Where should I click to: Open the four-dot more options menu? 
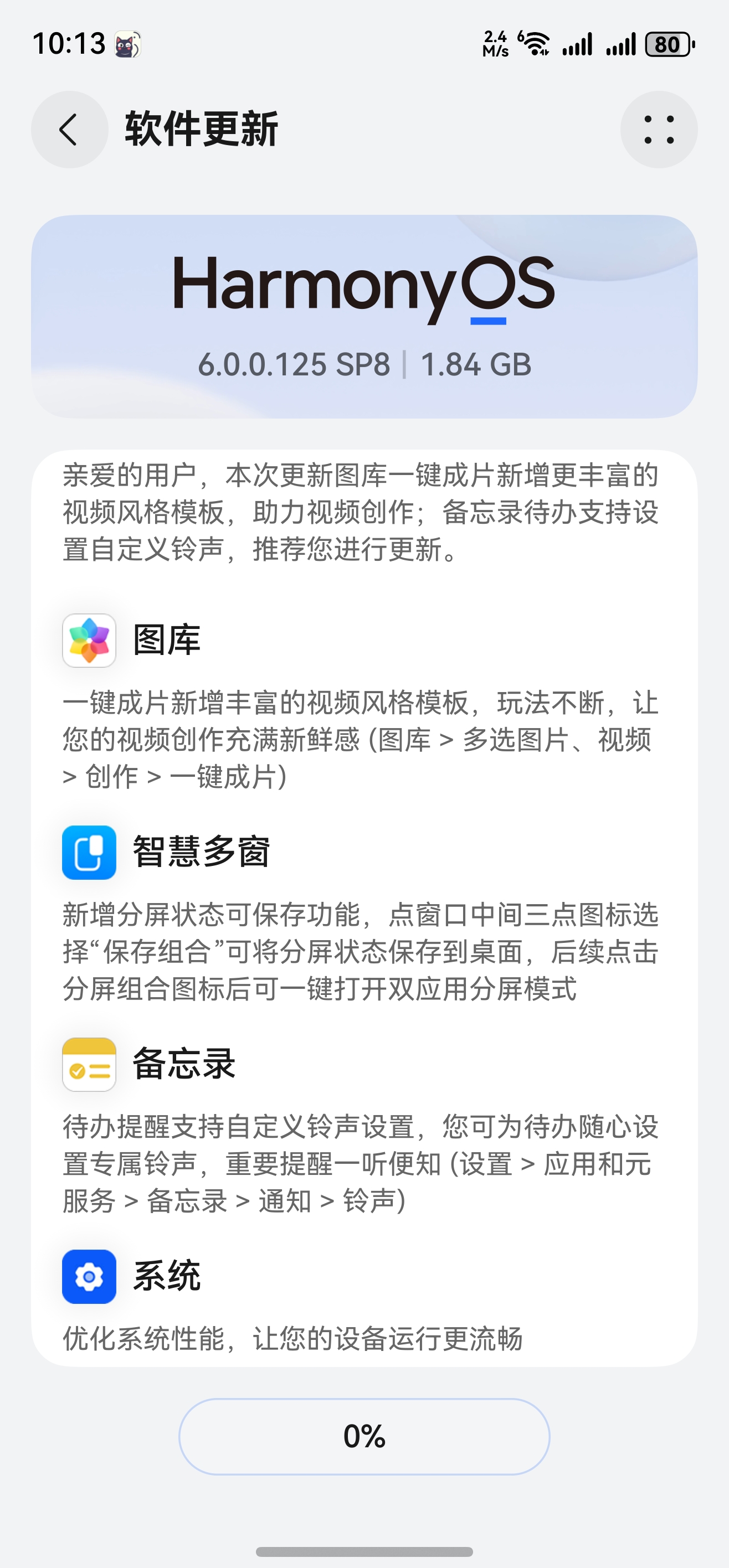point(658,130)
